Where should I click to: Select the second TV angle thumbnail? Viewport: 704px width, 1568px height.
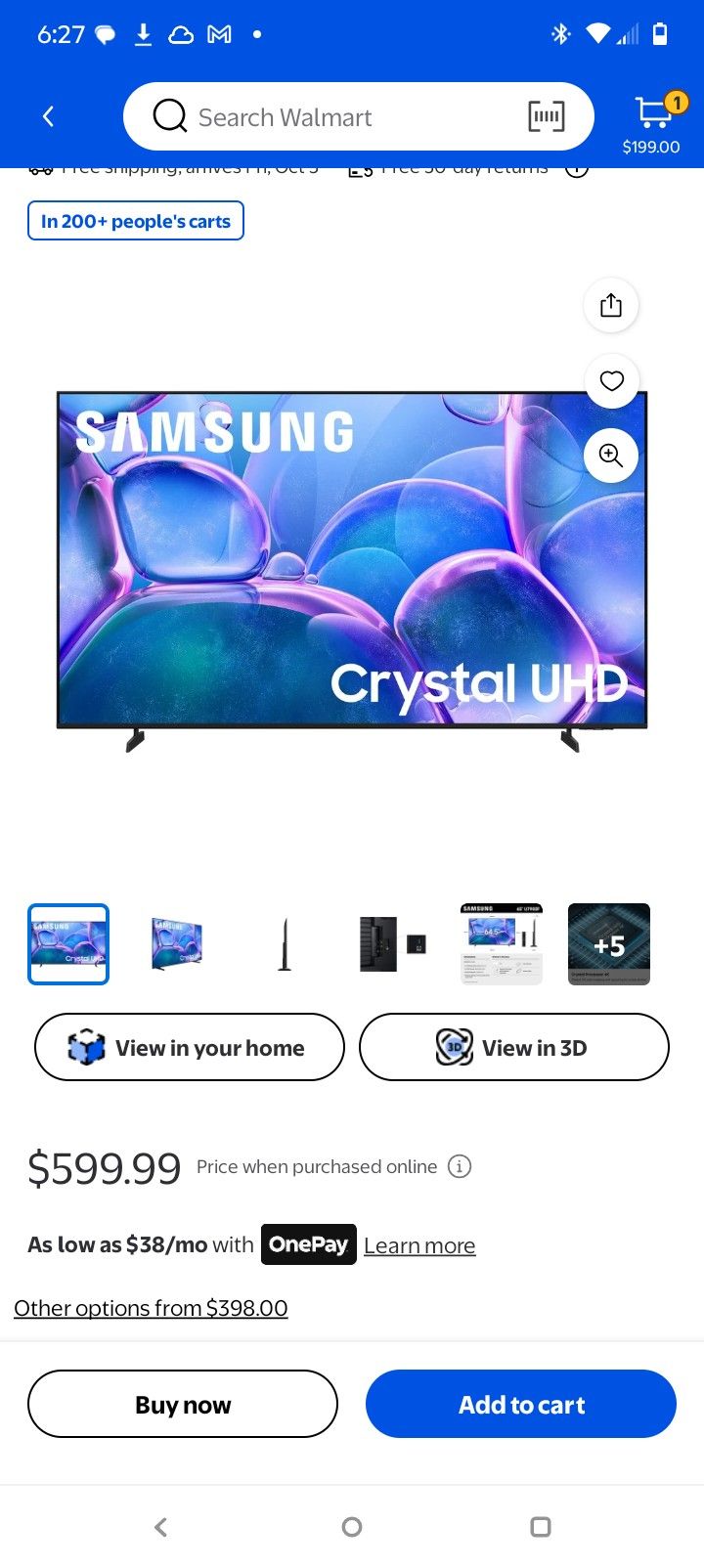176,943
